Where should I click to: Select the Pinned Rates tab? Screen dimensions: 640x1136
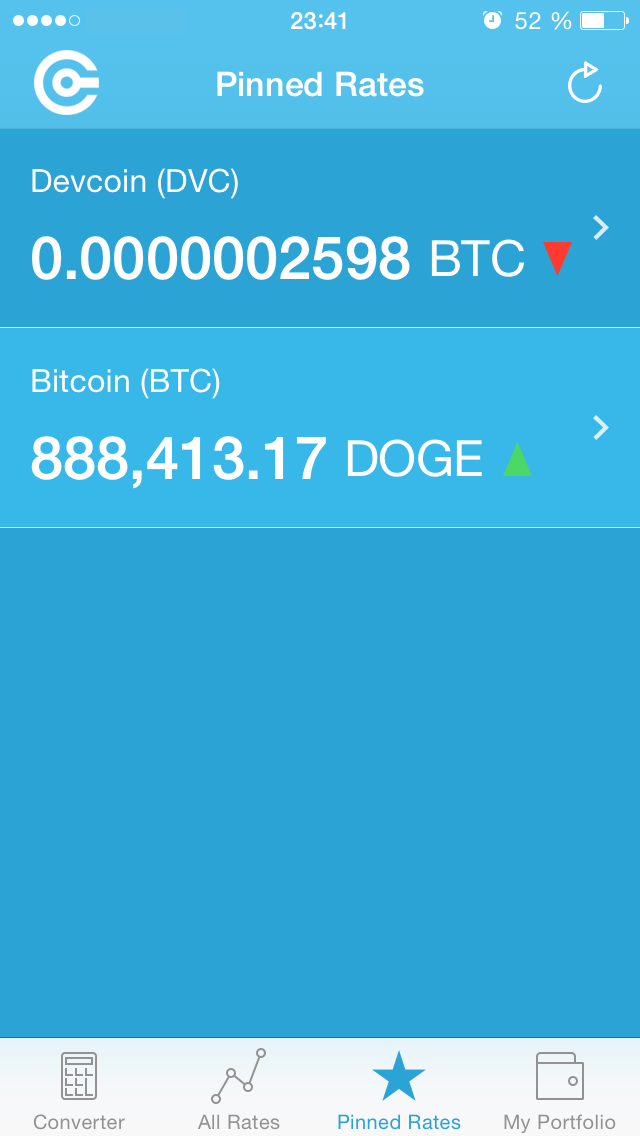399,1090
